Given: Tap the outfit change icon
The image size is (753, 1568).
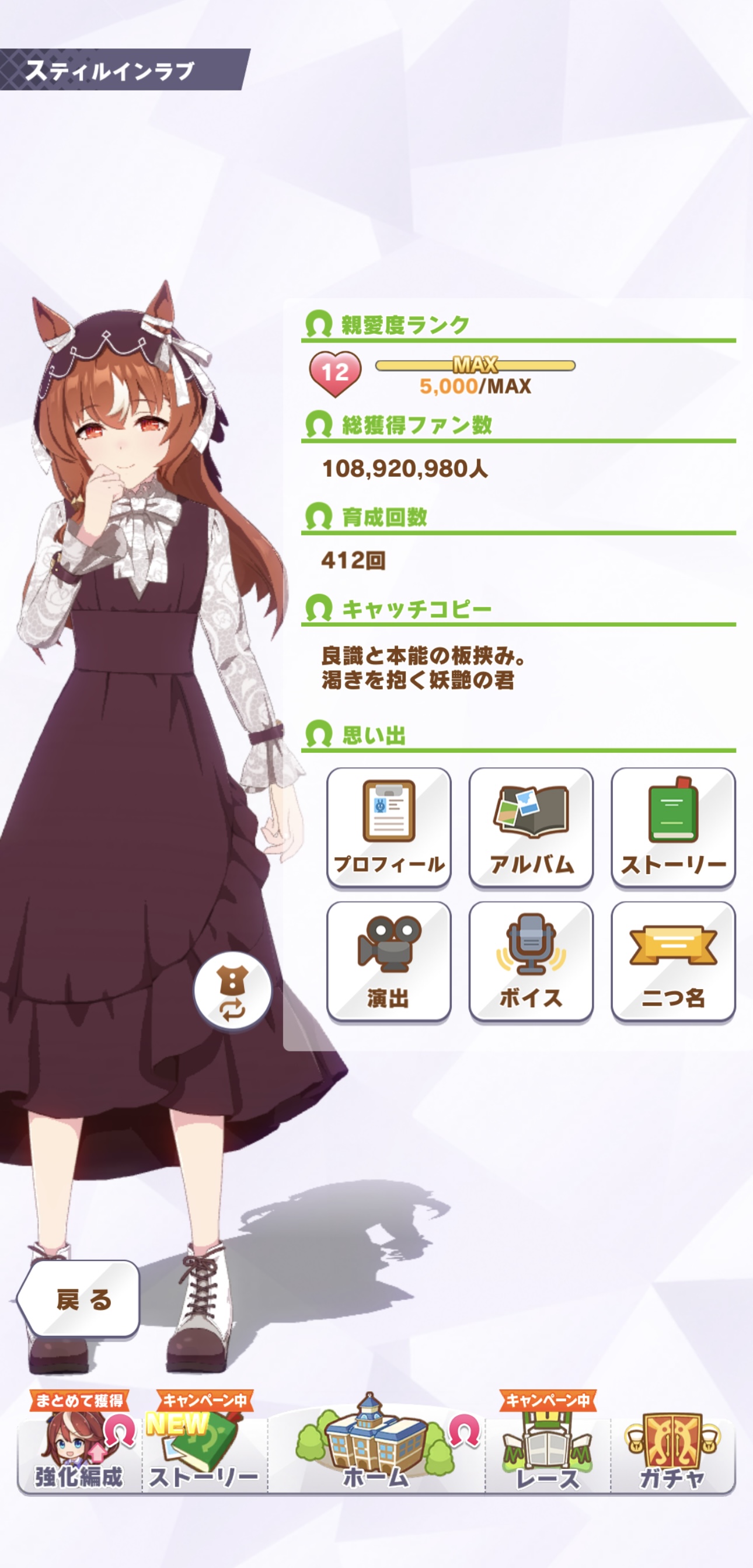Looking at the screenshot, I should (232, 991).
